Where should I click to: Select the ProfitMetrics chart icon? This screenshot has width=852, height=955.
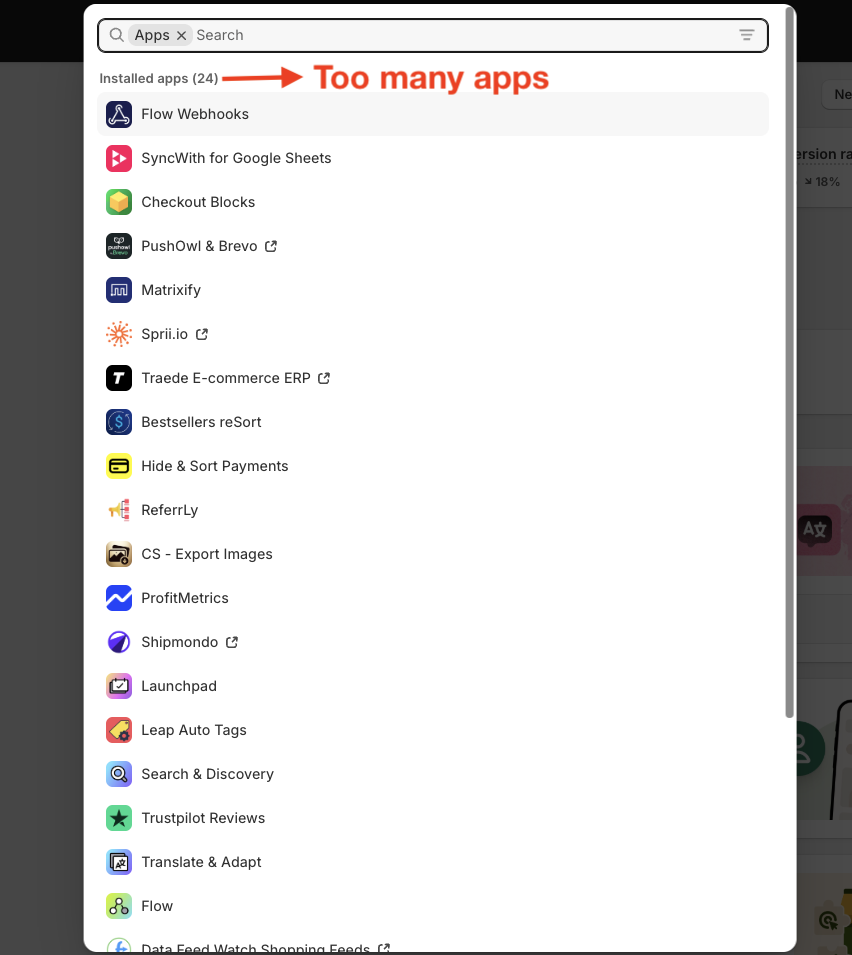coord(118,598)
